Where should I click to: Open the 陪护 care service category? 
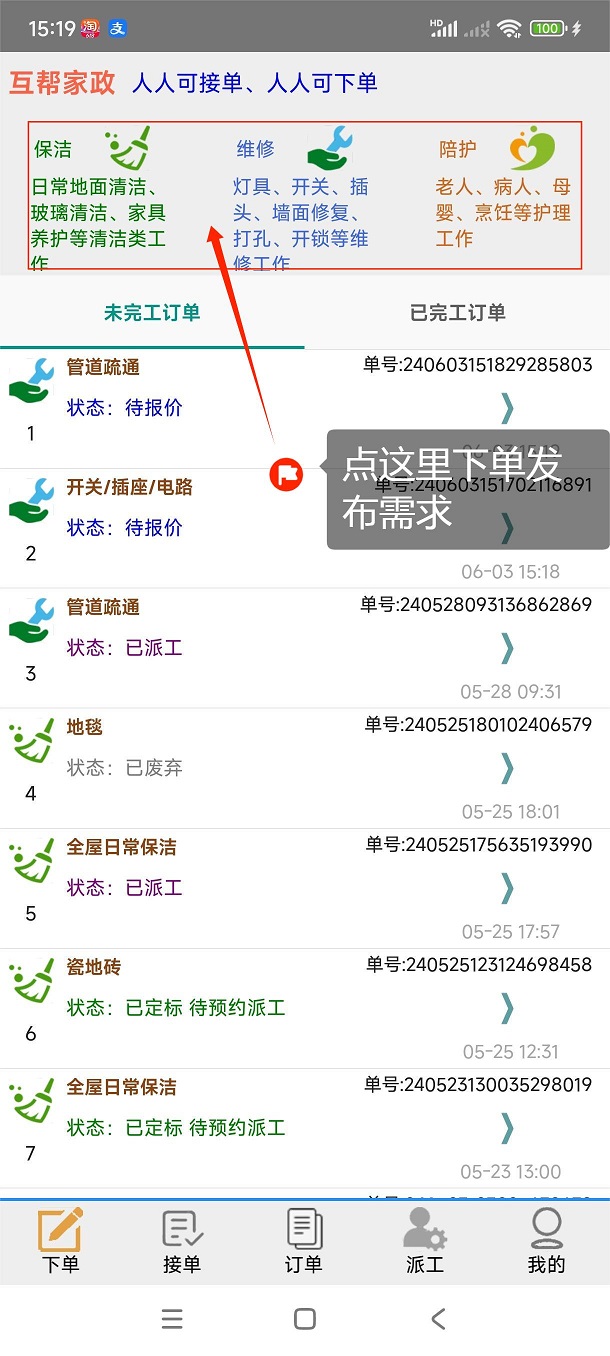pos(503,195)
